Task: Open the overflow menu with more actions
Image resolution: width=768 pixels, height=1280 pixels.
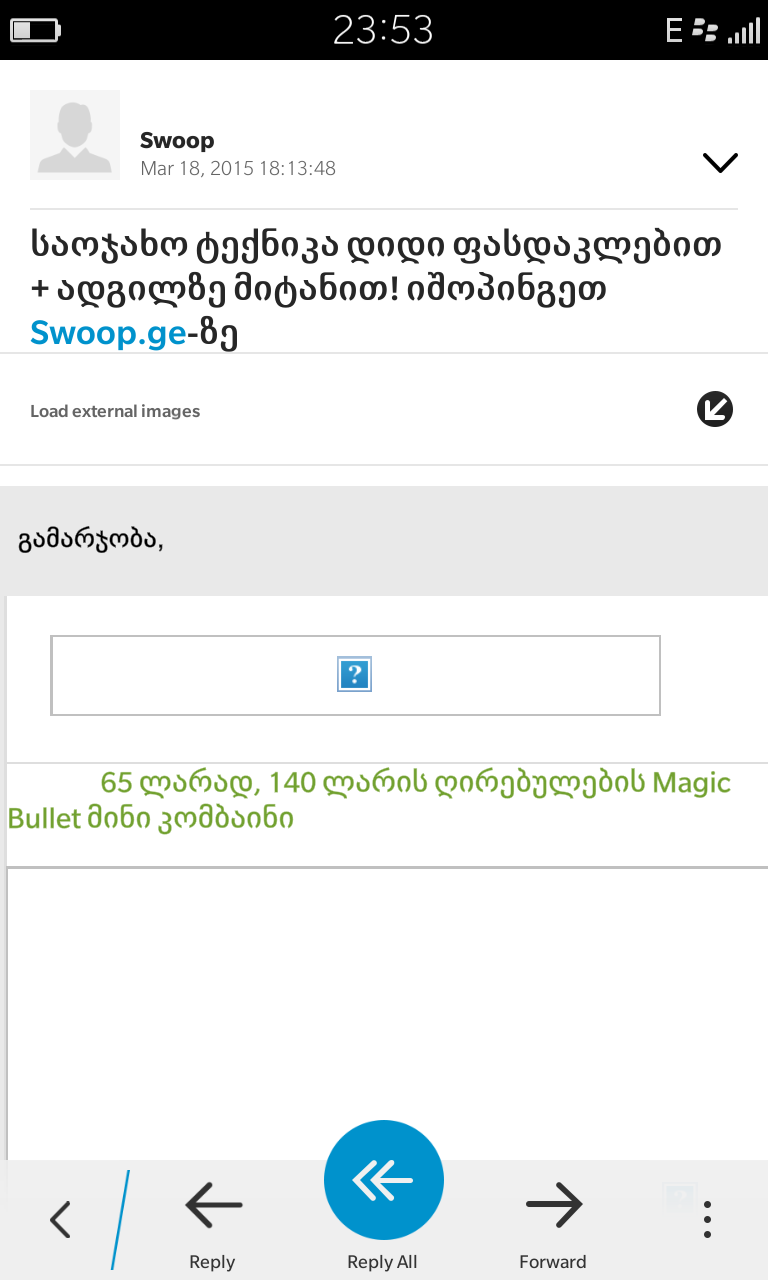Action: point(707,1219)
